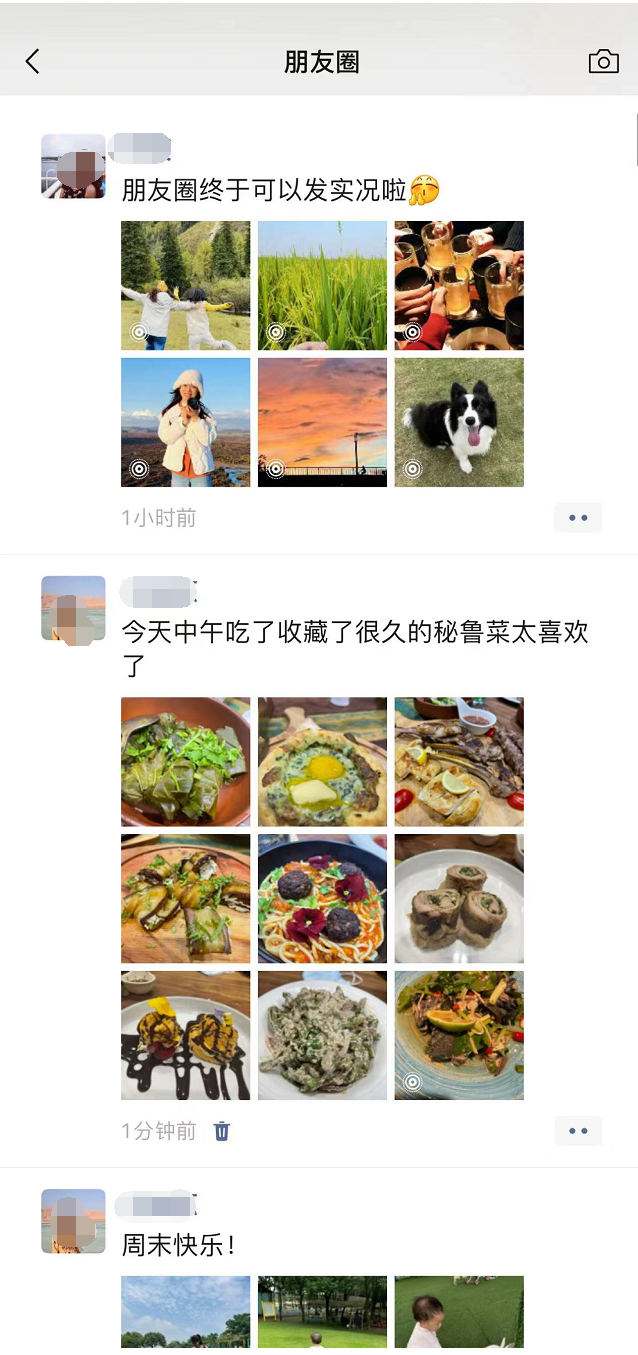Viewport: 638px width, 1355px height.
Task: View the orange sunset sky photo
Action: (322, 423)
